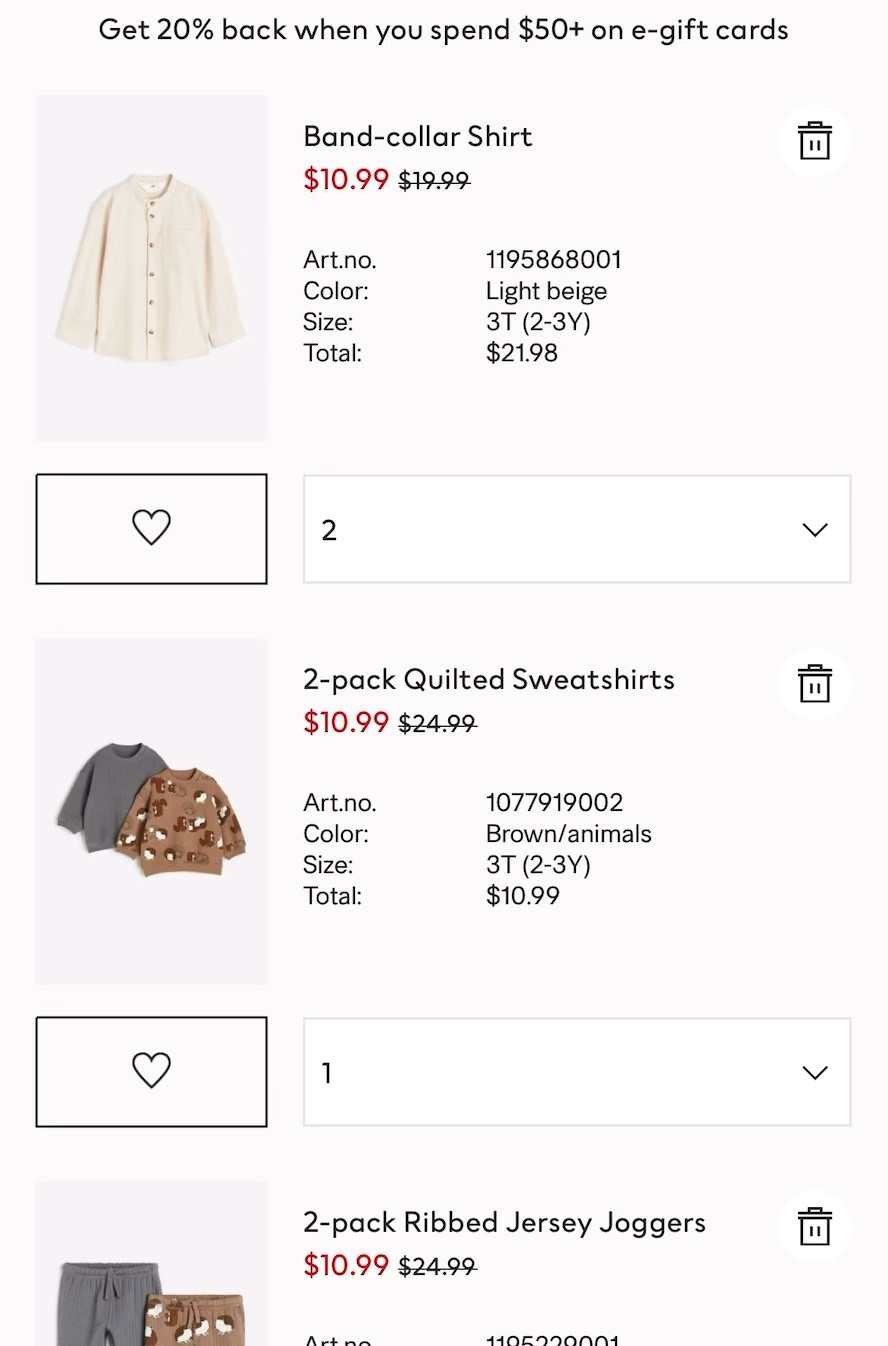Click the chevron on the sweatshirts quantity selector
Image resolution: width=888 pixels, height=1346 pixels.
tap(814, 1072)
